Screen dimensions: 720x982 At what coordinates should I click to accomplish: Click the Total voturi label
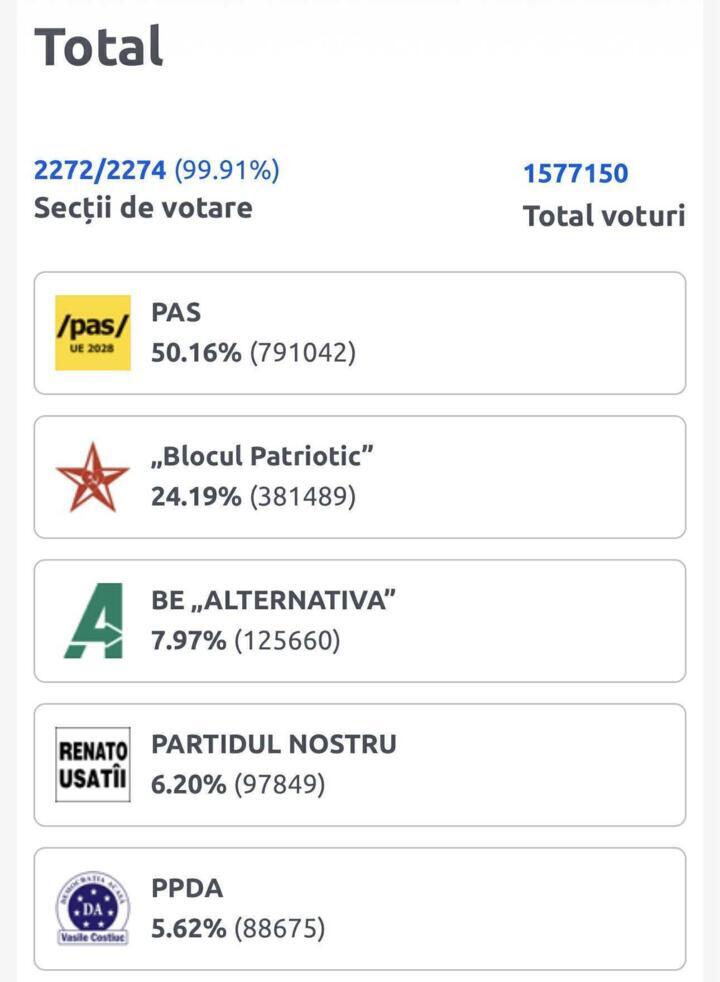[x=604, y=214]
